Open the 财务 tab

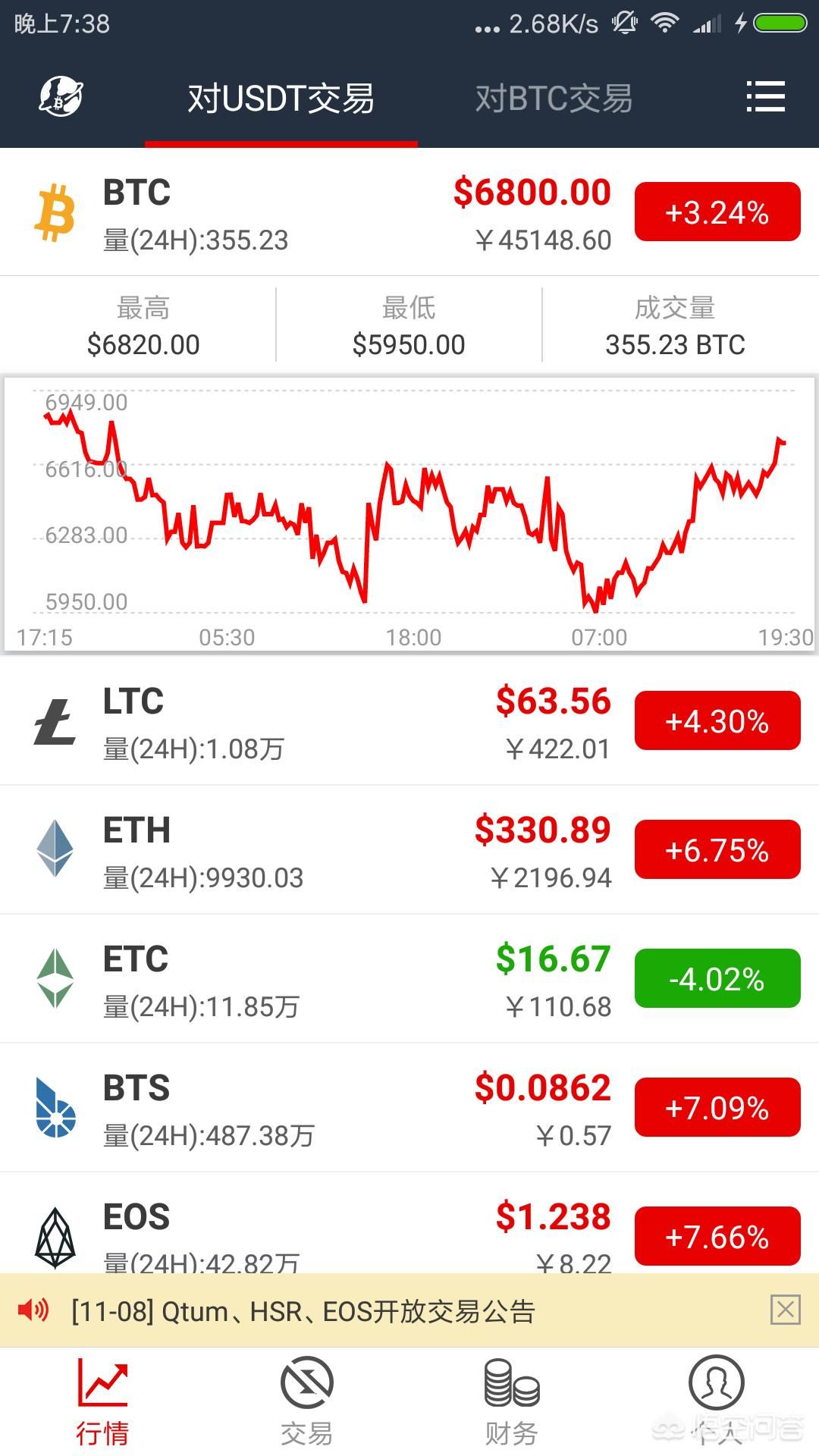click(x=512, y=1403)
